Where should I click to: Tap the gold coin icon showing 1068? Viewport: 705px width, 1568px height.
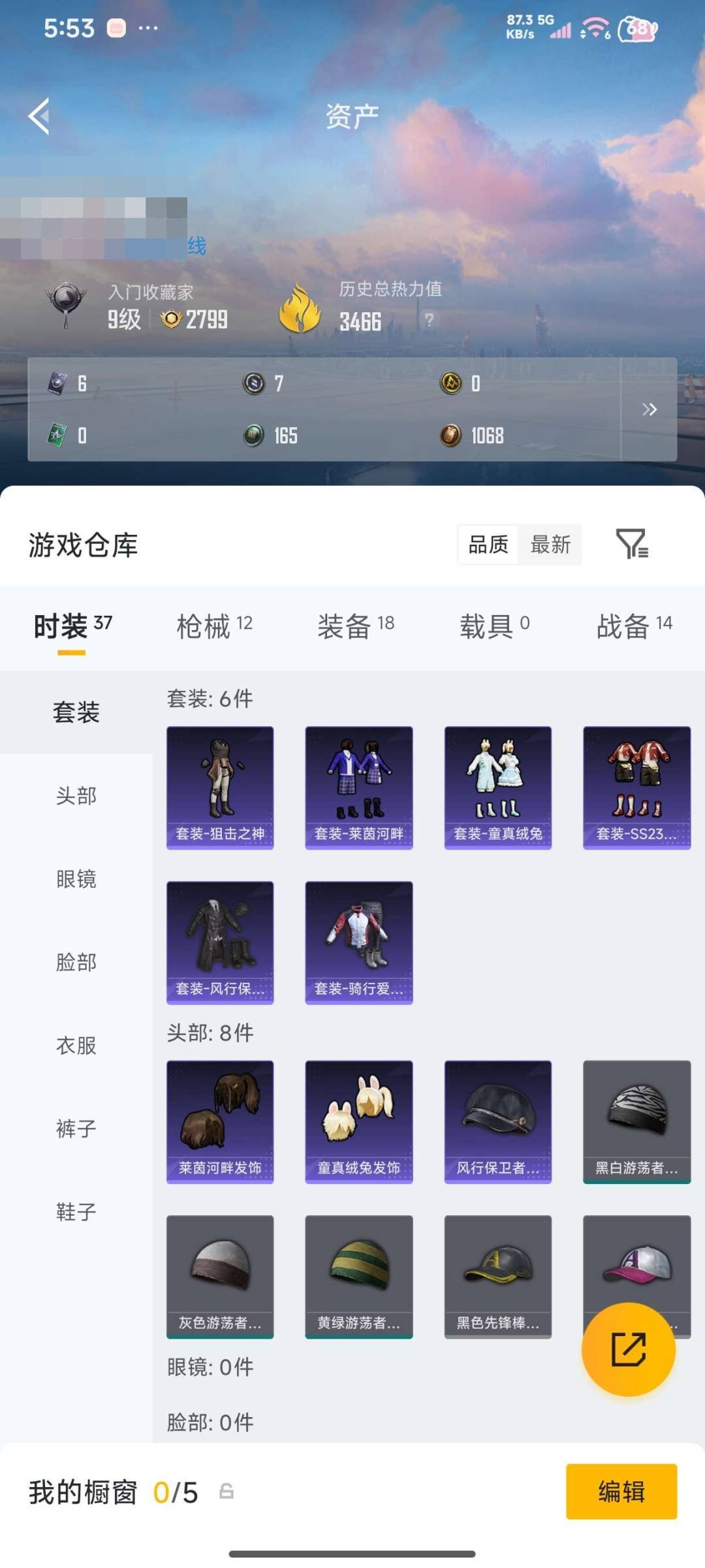click(452, 436)
